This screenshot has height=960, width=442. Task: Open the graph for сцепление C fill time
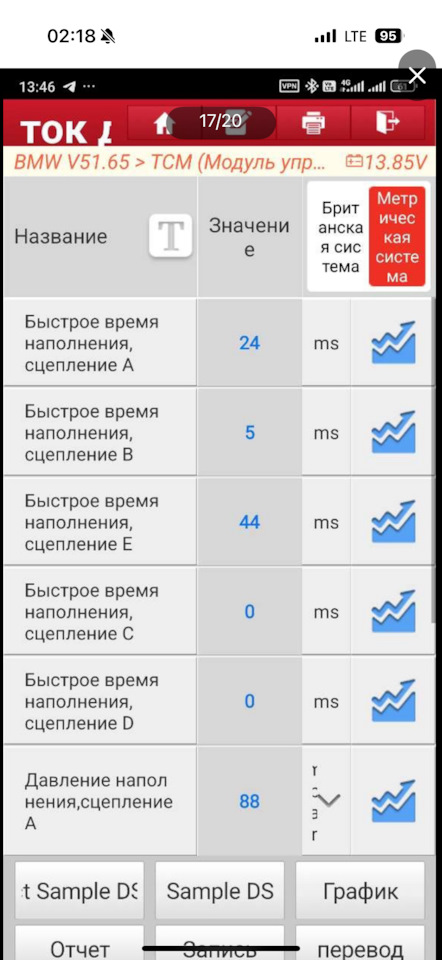pos(394,611)
